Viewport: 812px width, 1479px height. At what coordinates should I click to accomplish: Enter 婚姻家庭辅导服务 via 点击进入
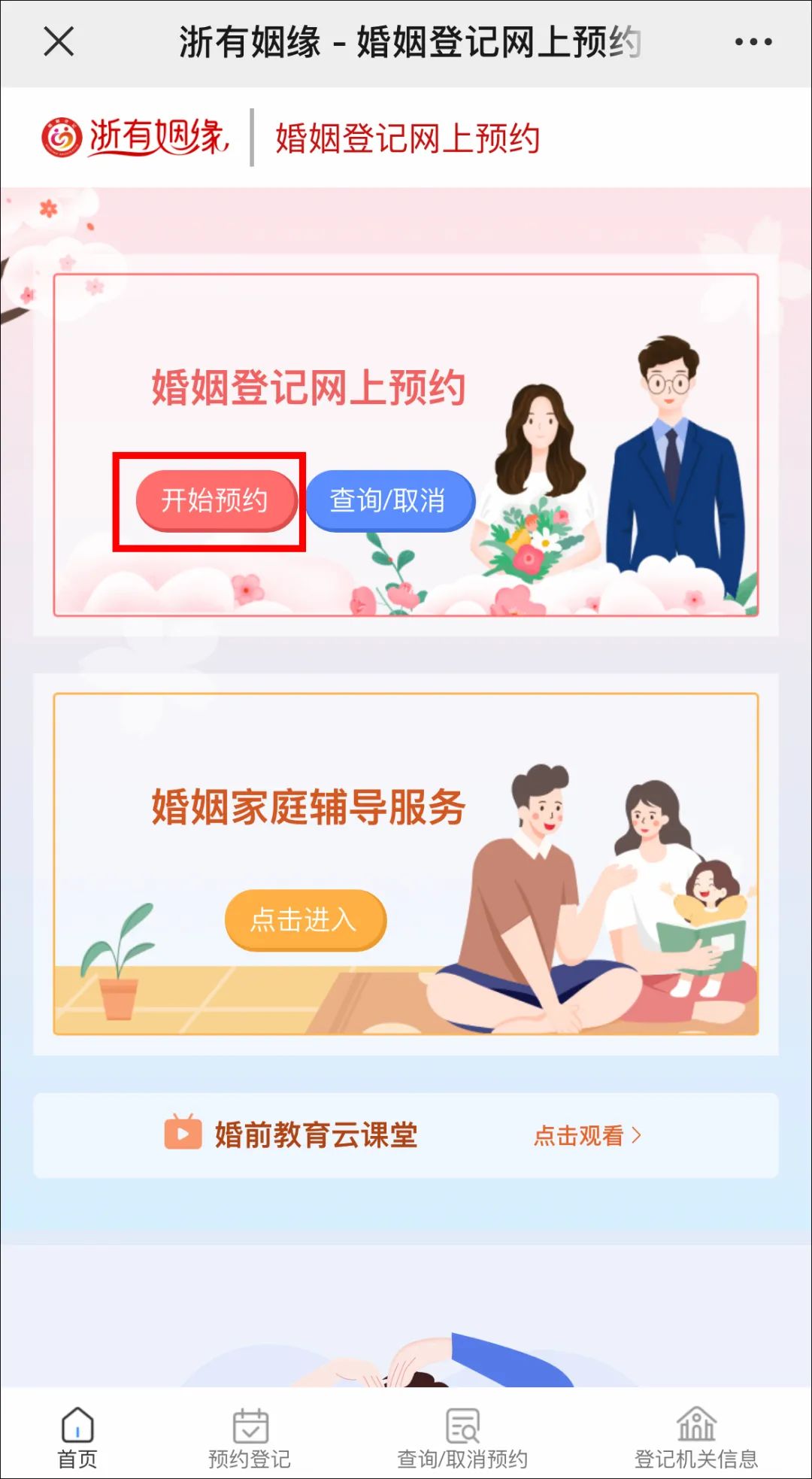pos(304,919)
